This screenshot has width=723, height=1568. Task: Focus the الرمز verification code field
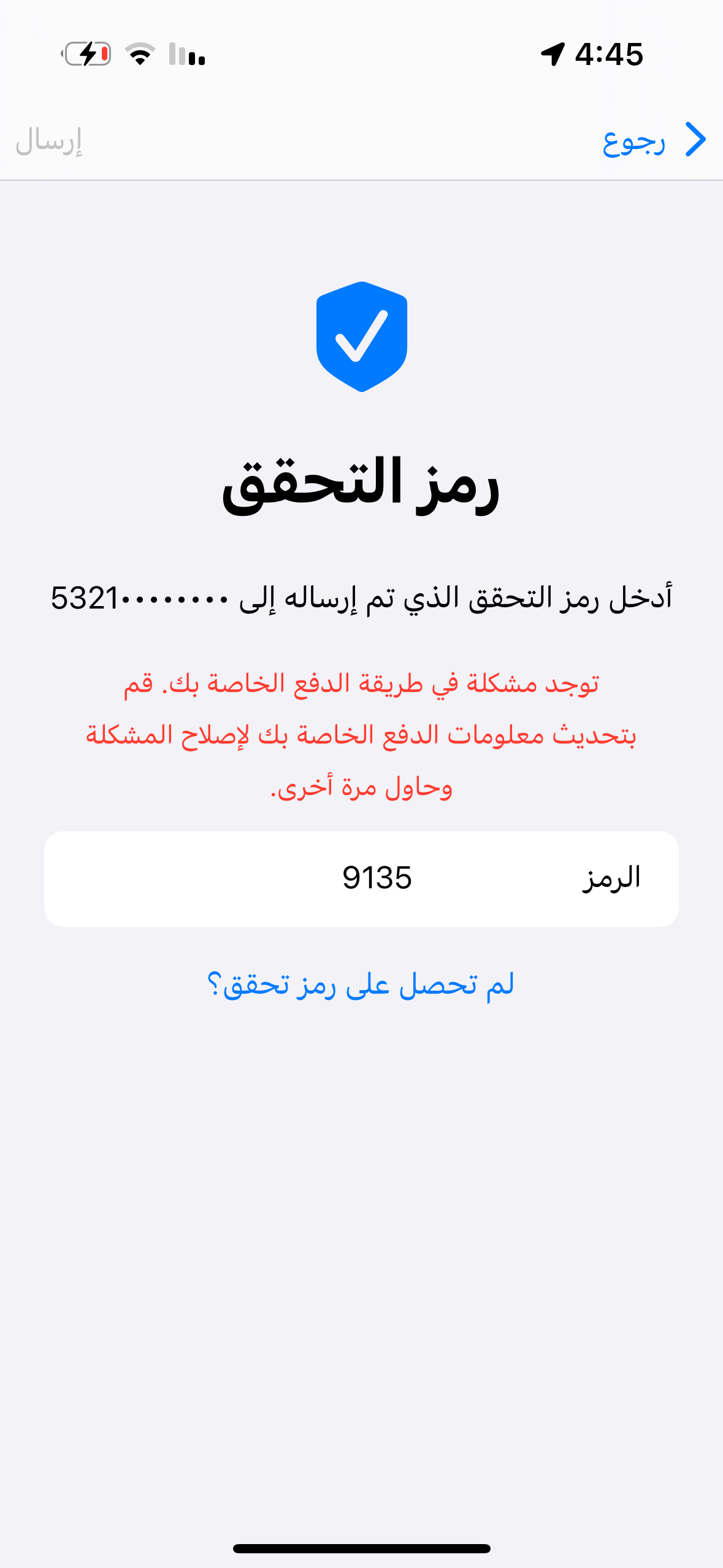coord(361,878)
